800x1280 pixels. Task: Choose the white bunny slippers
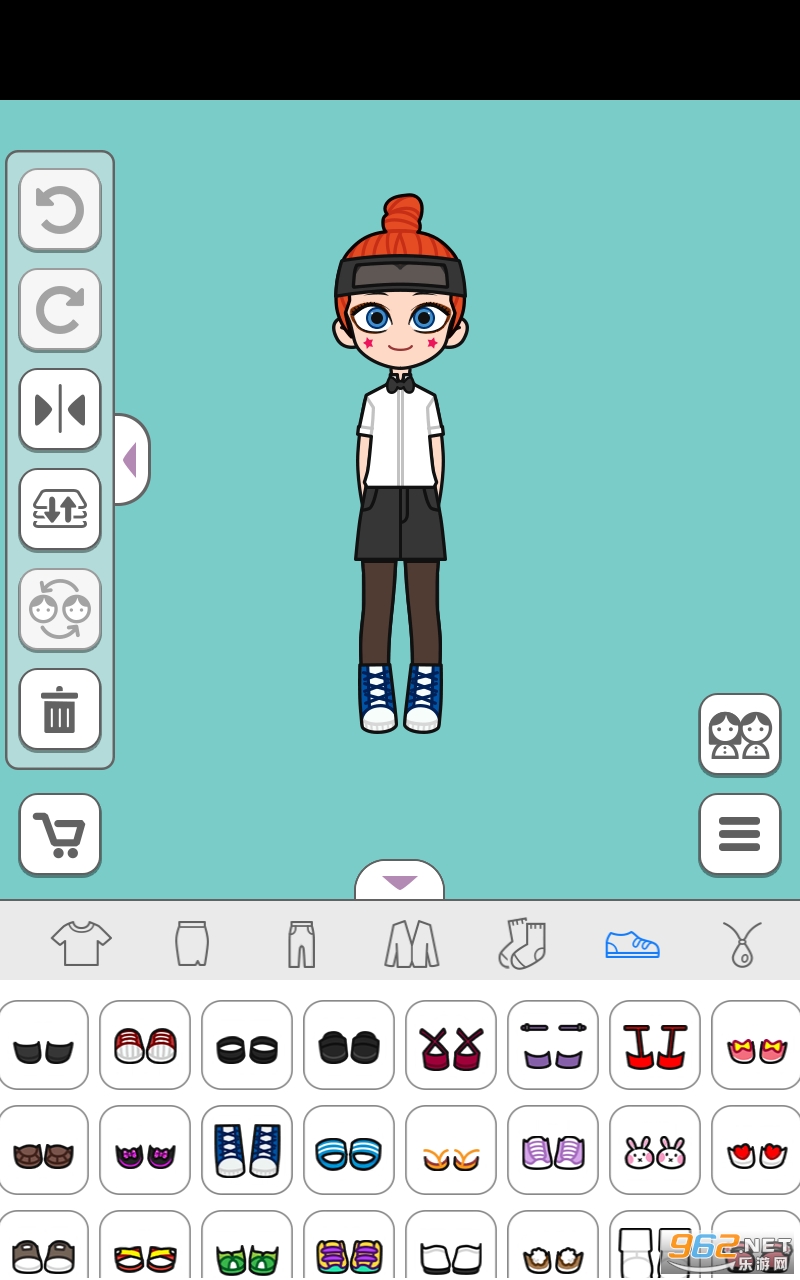[x=655, y=1150]
